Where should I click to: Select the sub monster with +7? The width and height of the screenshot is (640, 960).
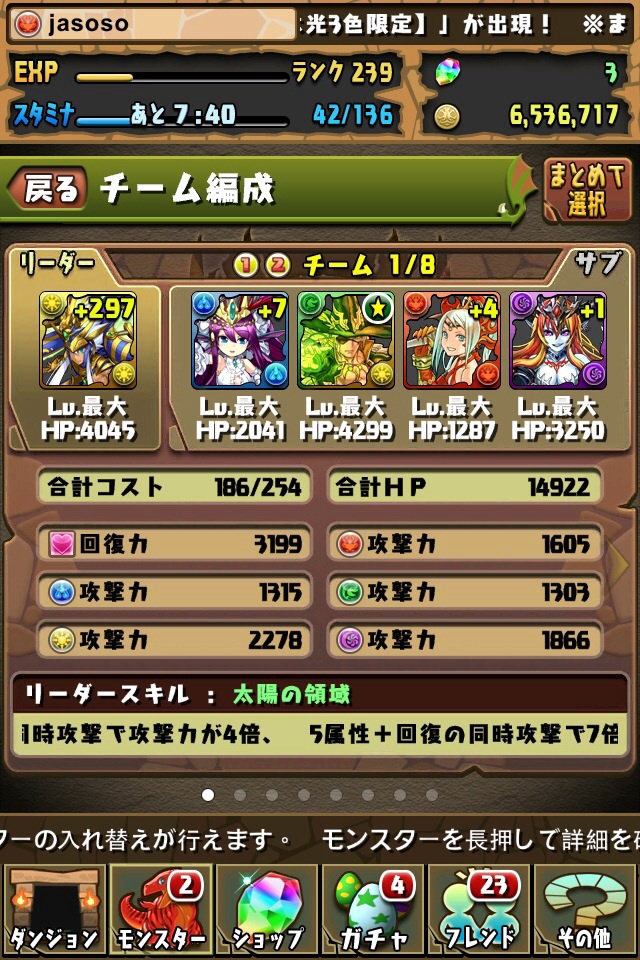[240, 340]
